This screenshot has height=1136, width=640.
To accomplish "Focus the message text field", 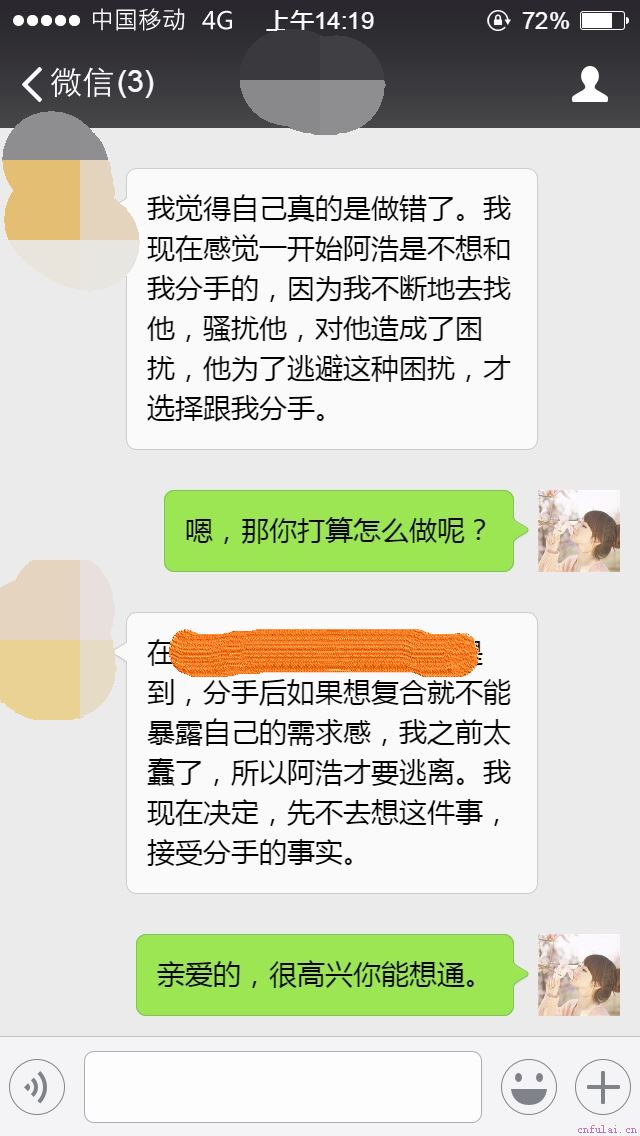I will click(282, 1087).
